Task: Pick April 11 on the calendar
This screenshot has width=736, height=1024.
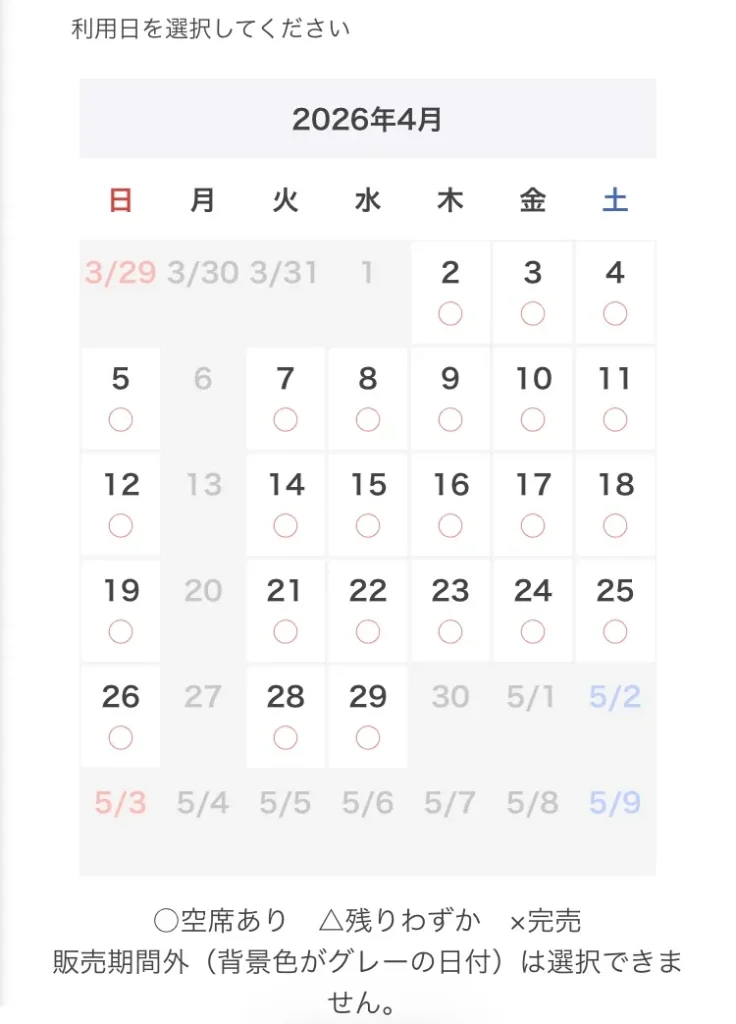Action: tap(615, 398)
